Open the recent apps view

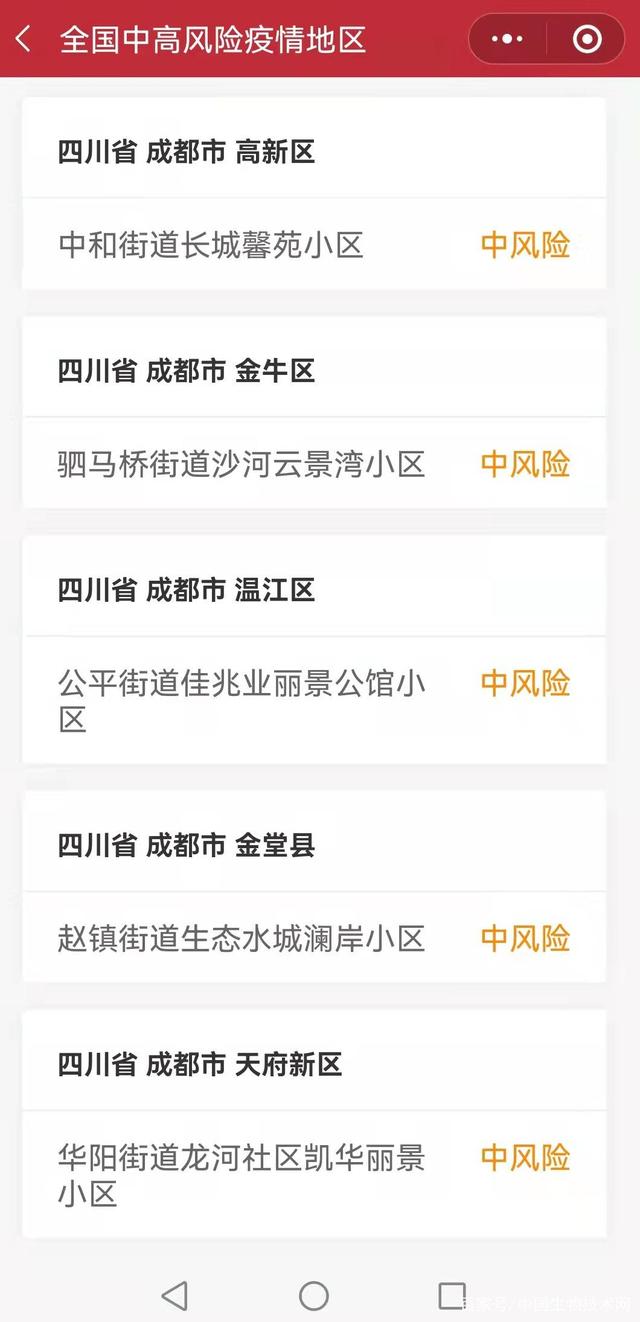(452, 1296)
